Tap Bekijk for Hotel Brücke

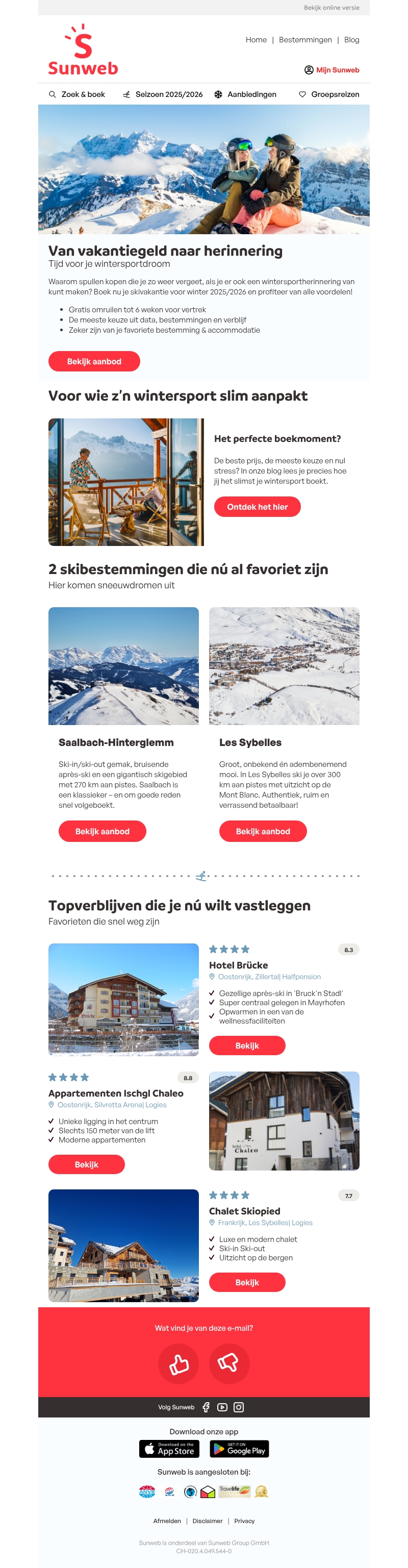247,1046
